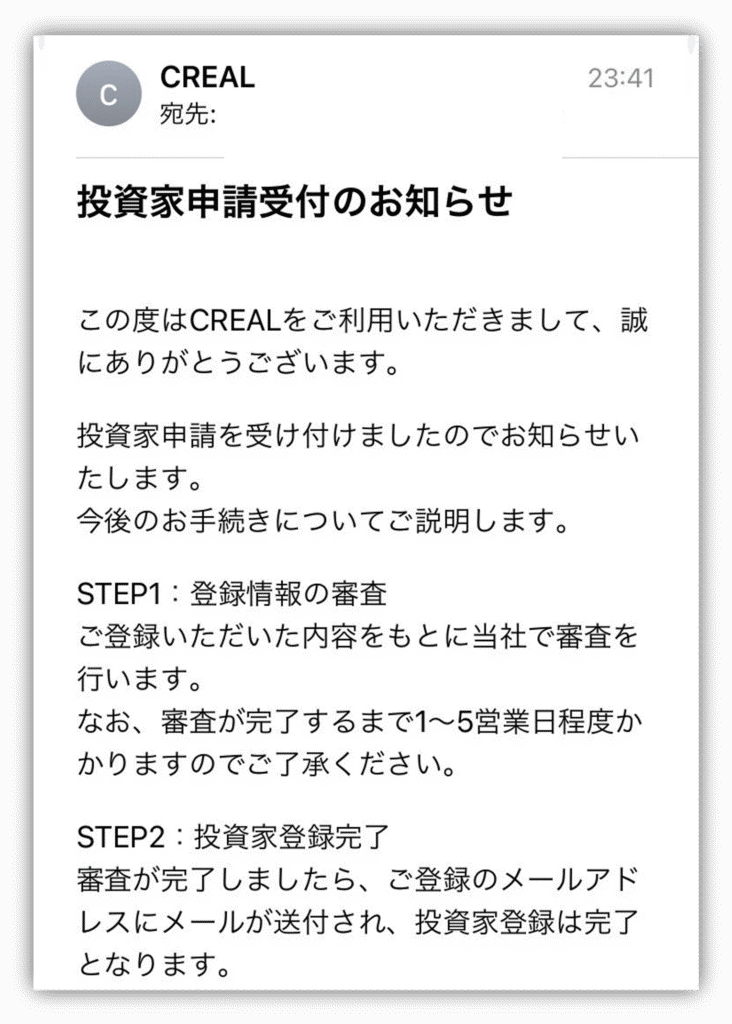Expand the 宛先 recipient line
The image size is (732, 1024).
188,114
